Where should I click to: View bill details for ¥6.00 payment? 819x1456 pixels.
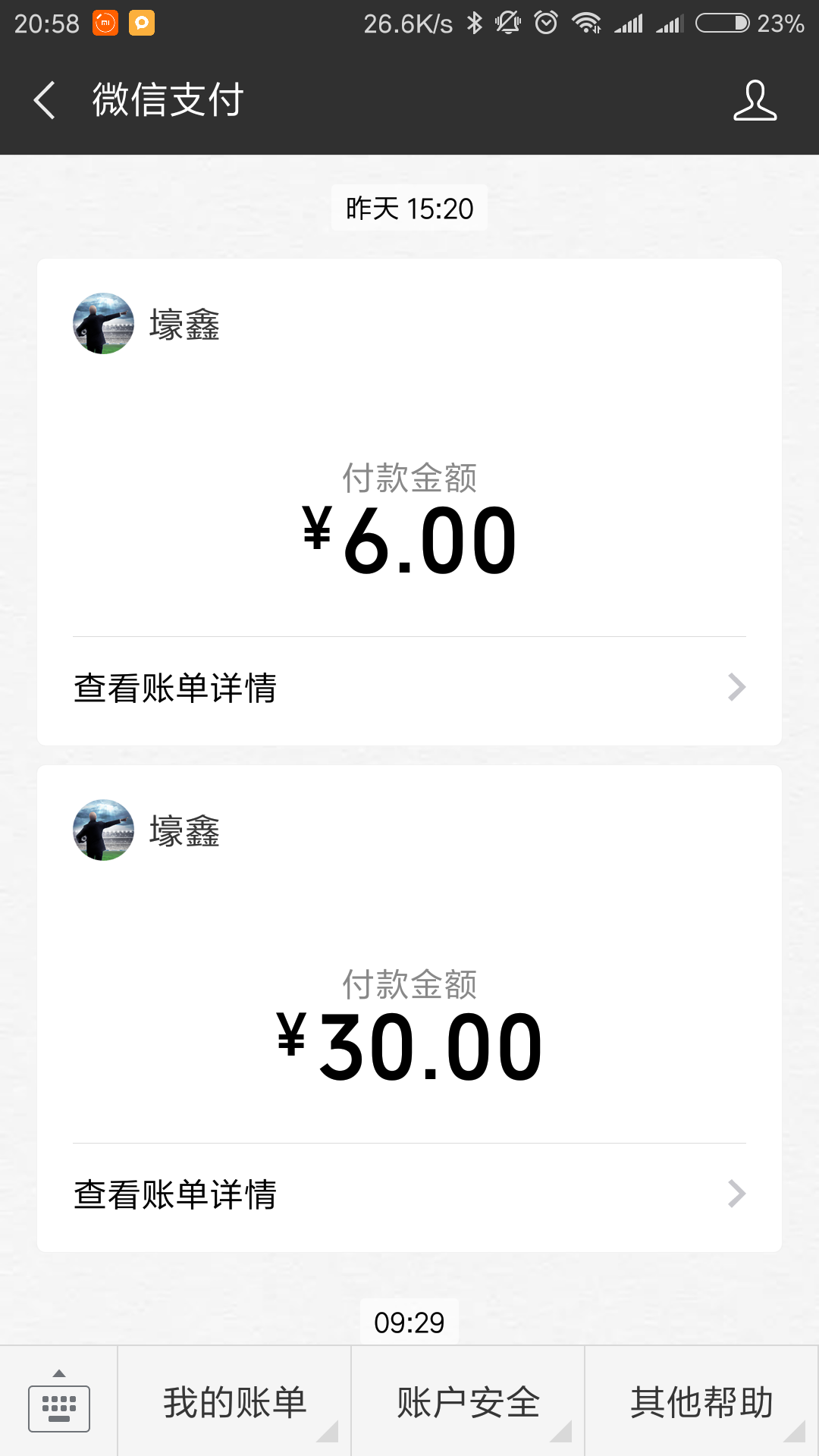[409, 689]
